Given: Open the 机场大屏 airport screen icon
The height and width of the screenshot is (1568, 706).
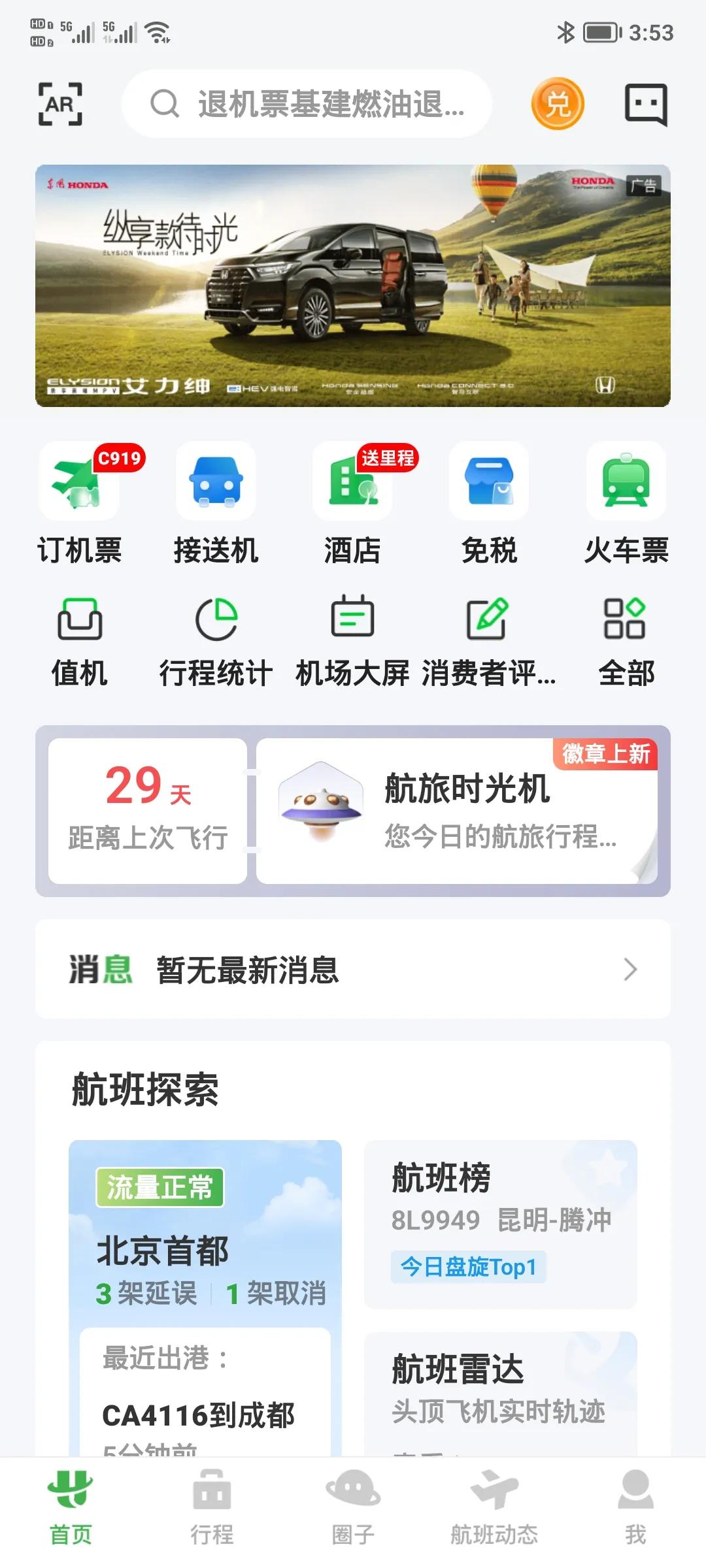Looking at the screenshot, I should [353, 637].
